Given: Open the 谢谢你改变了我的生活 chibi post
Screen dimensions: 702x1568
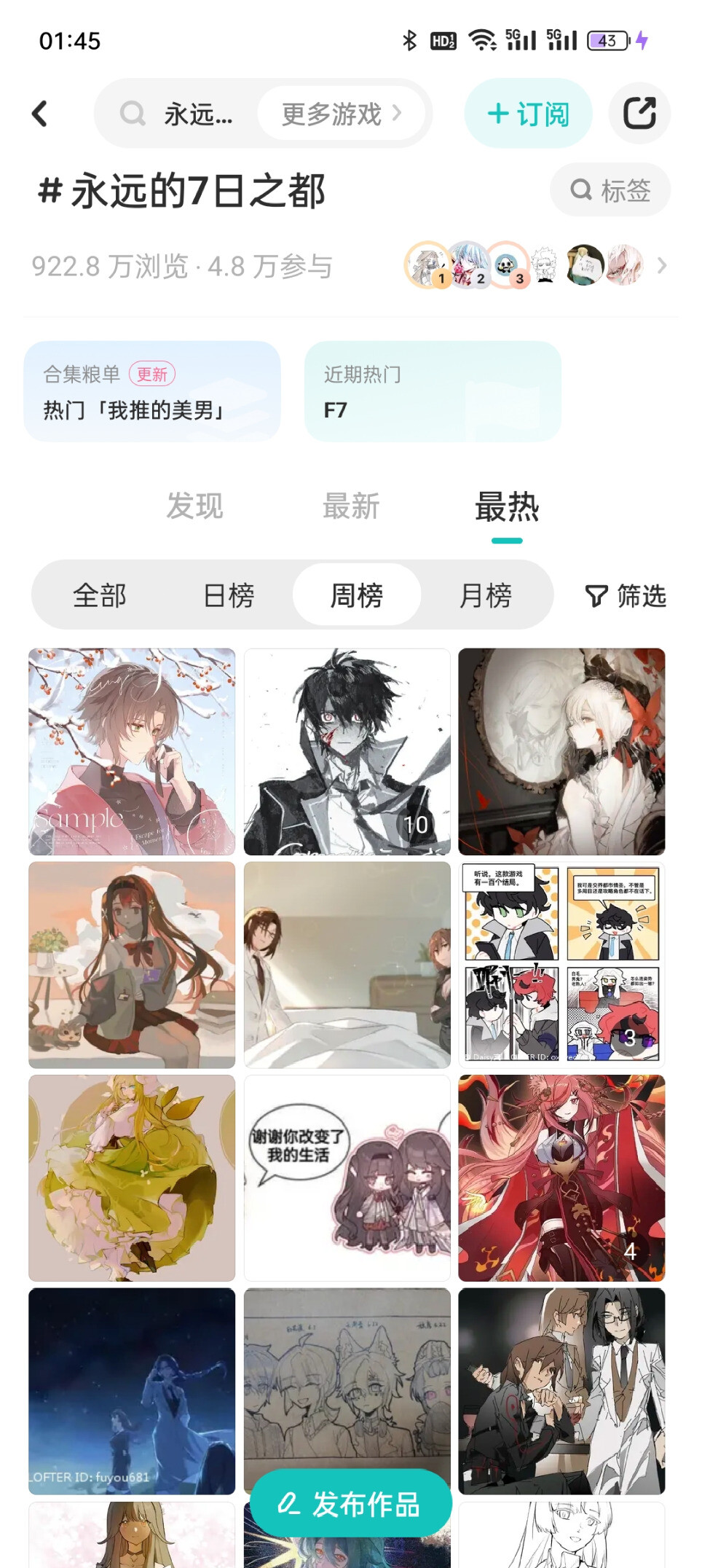Looking at the screenshot, I should [x=347, y=1178].
